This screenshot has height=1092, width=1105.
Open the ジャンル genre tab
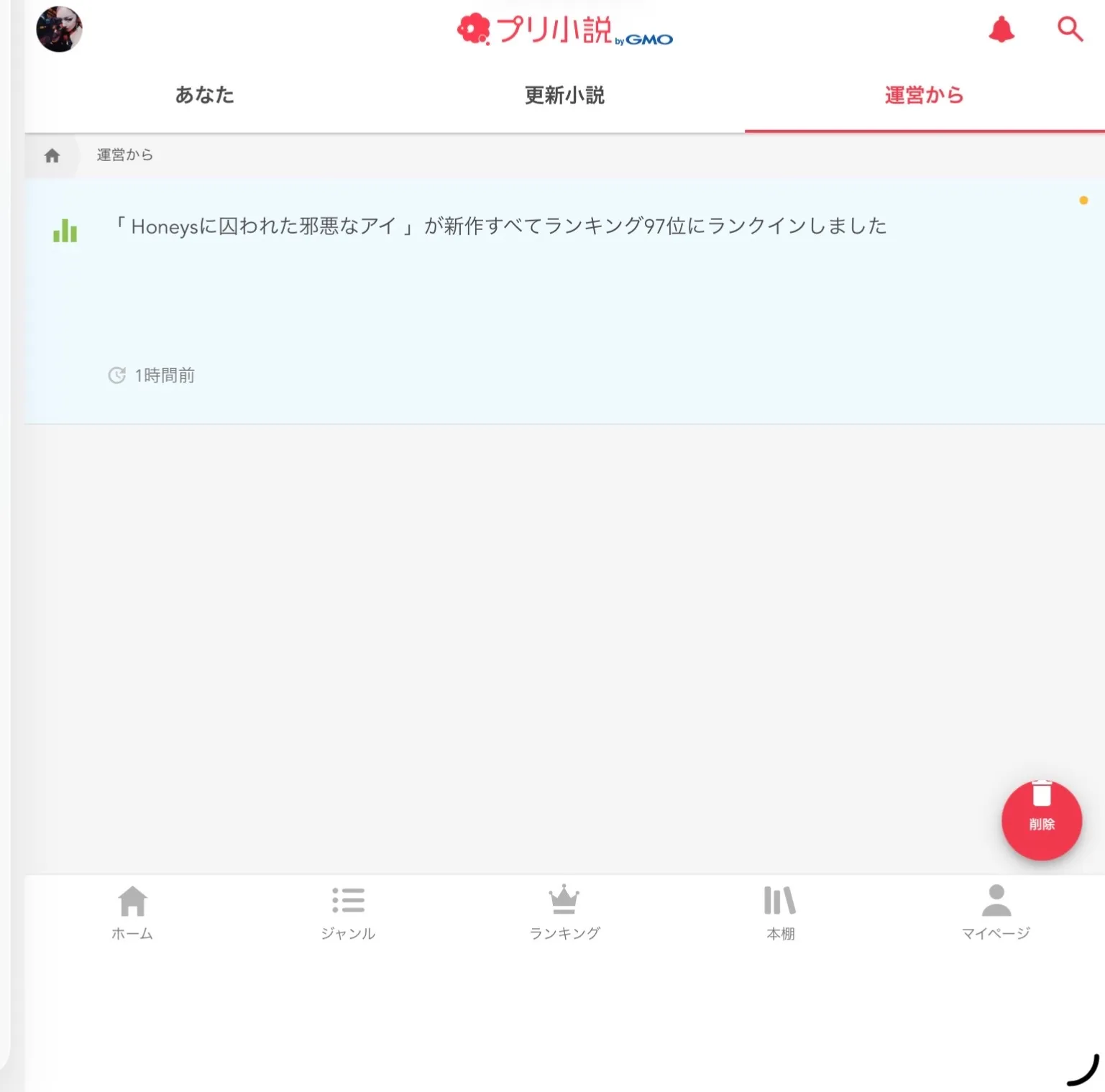(348, 912)
